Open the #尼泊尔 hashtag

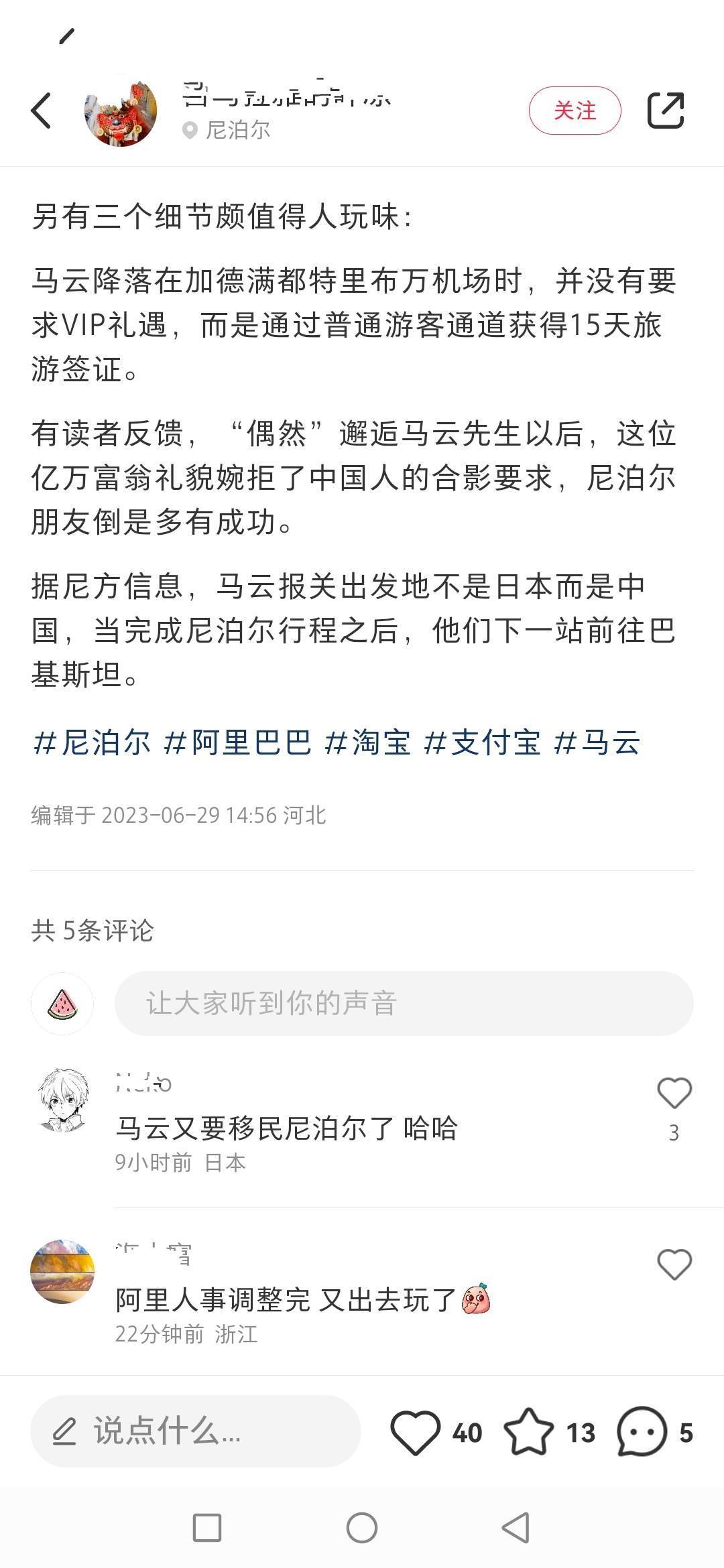click(93, 742)
